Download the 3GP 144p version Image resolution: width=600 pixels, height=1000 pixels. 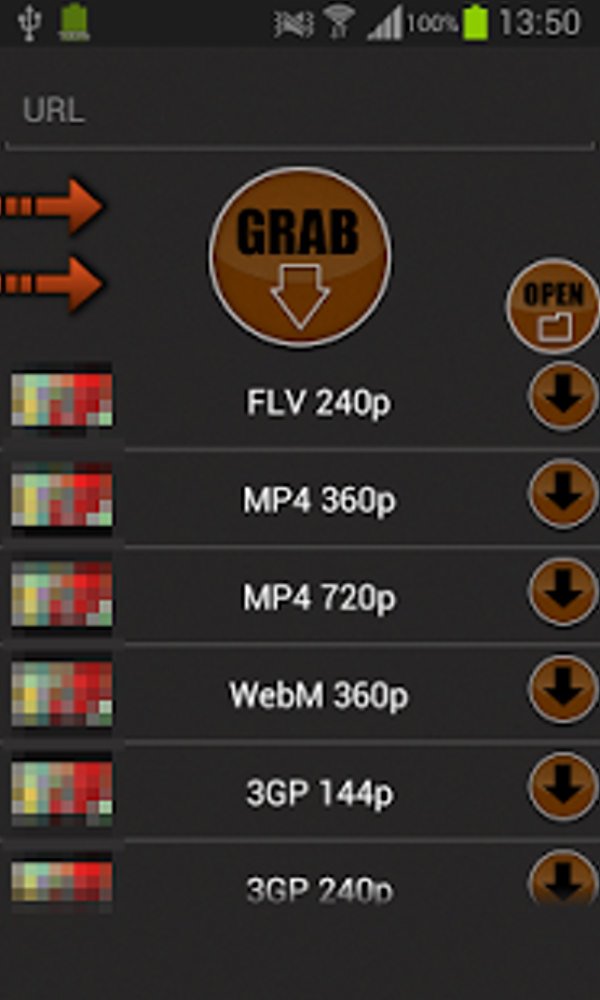tap(563, 786)
